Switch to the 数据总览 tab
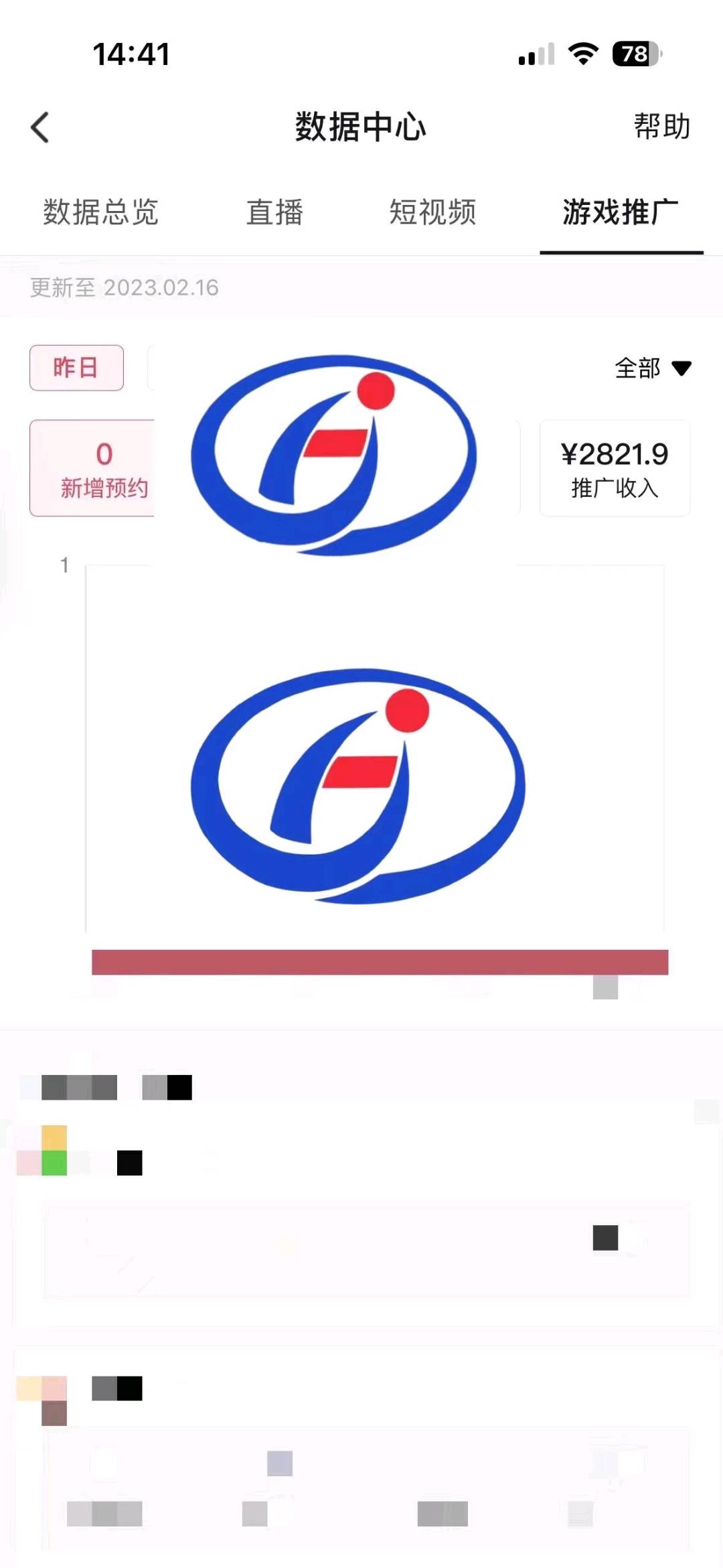This screenshot has height=1568, width=723. [x=101, y=212]
